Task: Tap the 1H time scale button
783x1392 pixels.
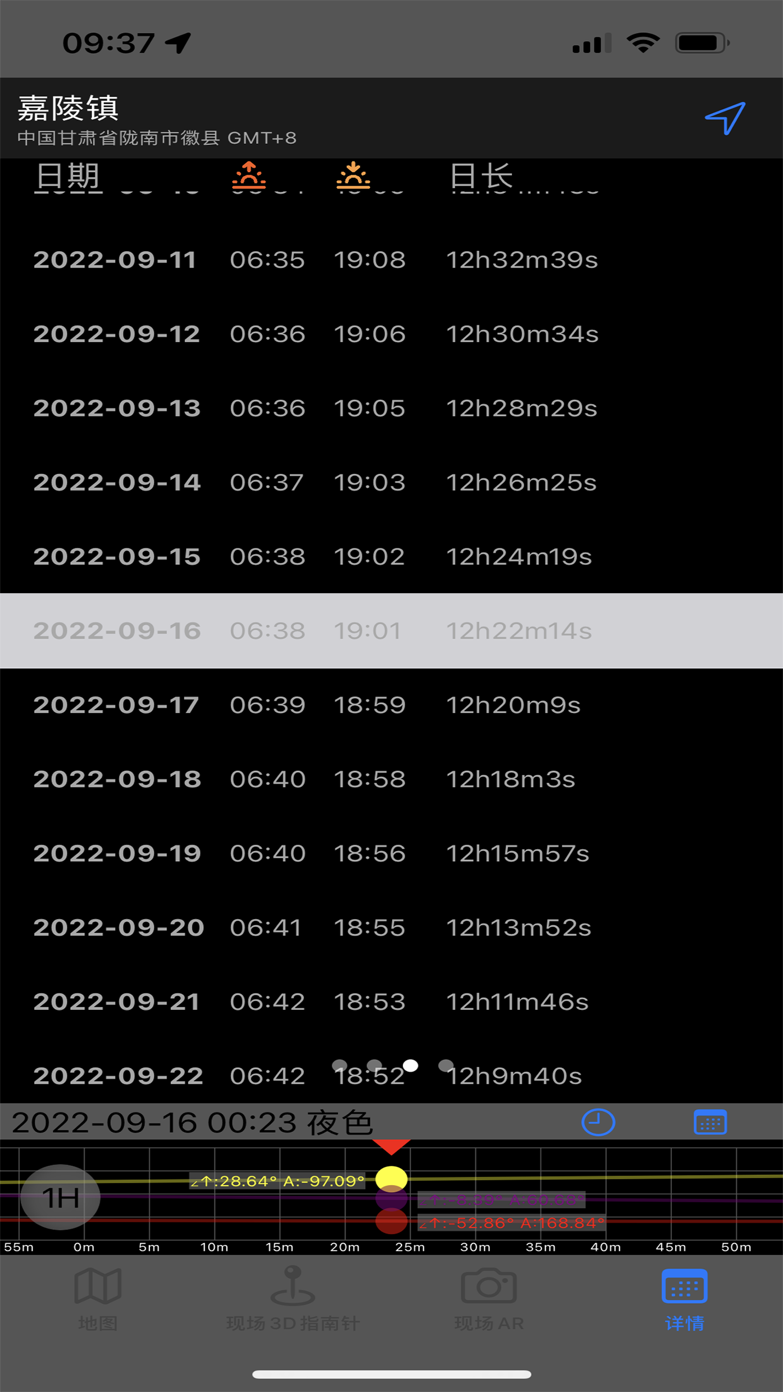Action: tap(61, 1197)
